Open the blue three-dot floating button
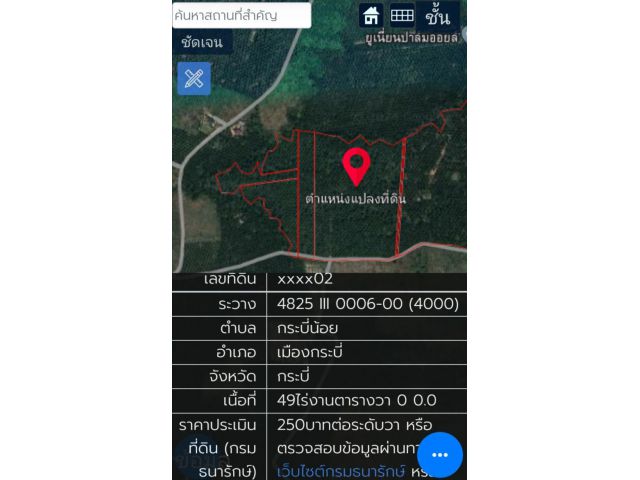Screen dimensions: 640x480 (440, 455)
